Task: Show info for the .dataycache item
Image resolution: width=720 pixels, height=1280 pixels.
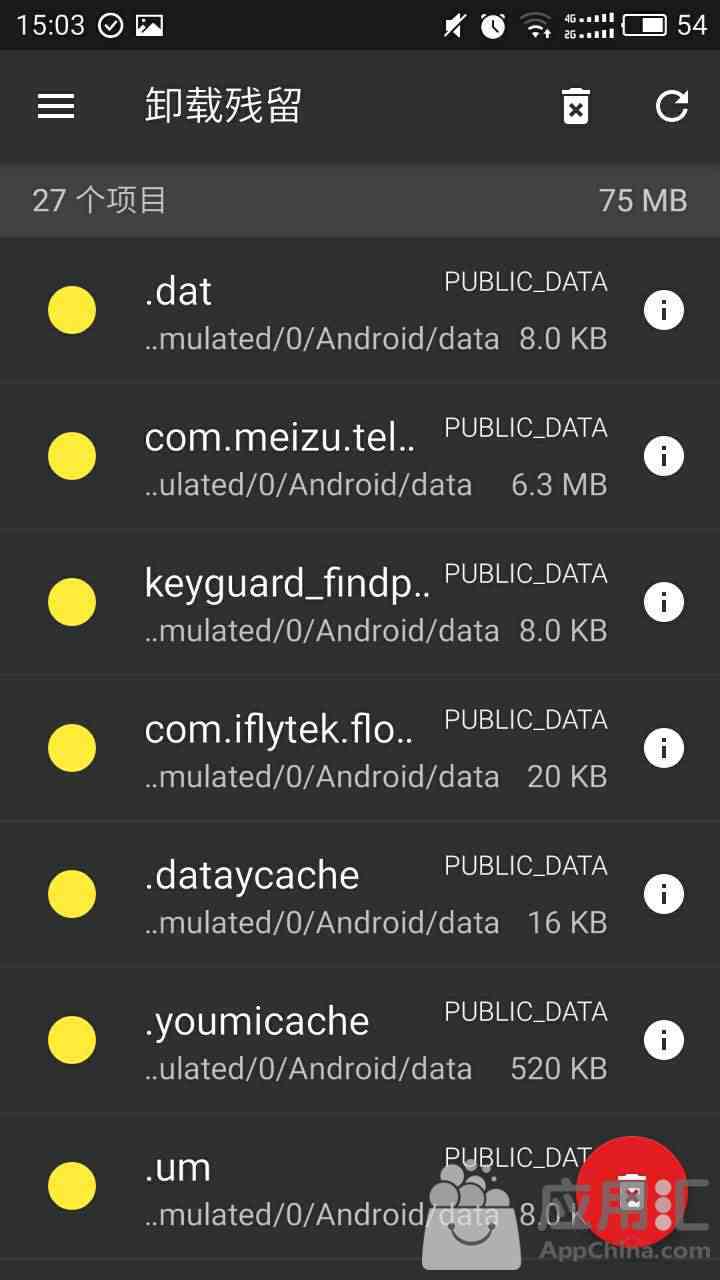Action: click(x=664, y=894)
